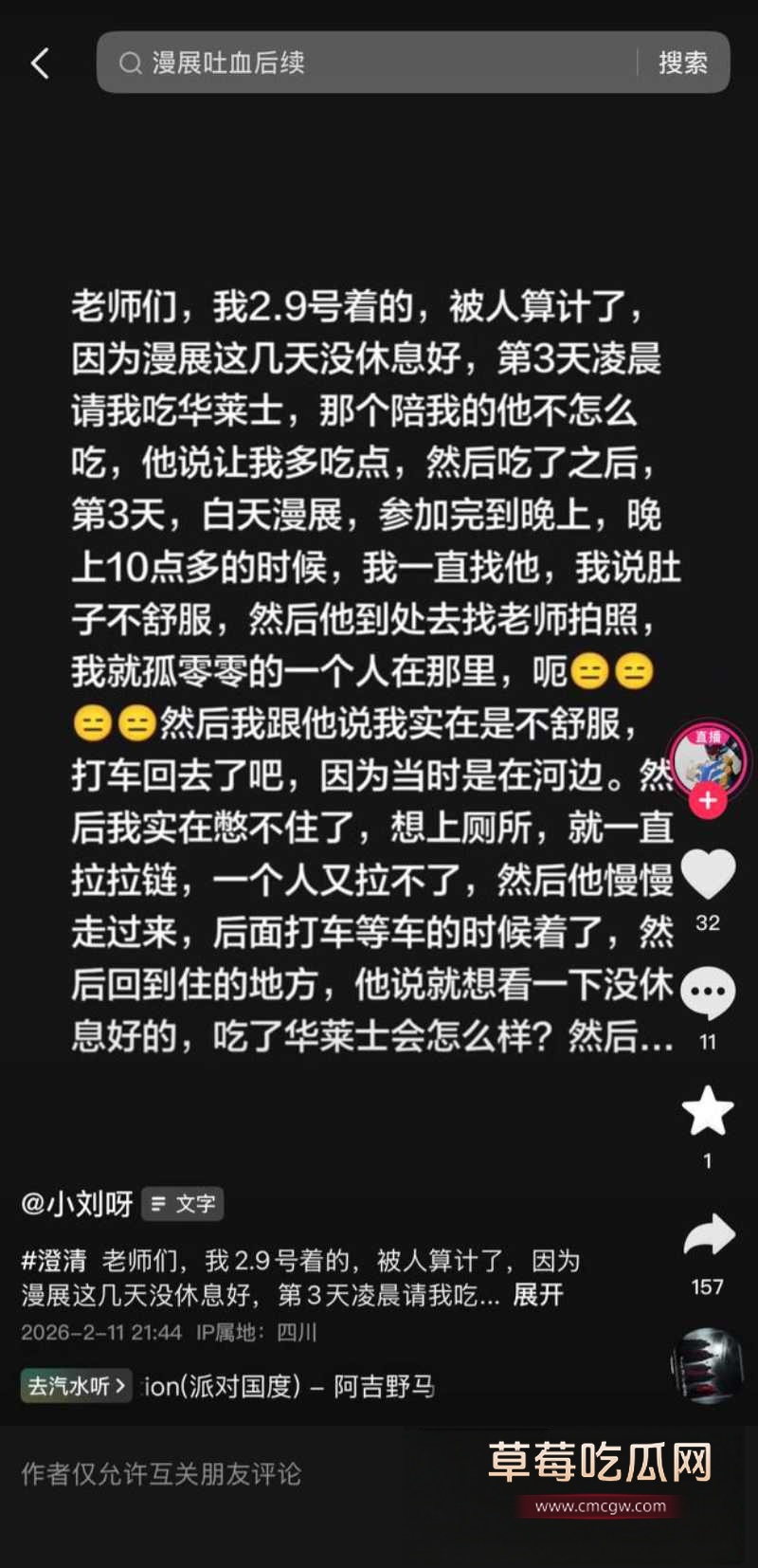Screen dimensions: 758x1568
Task: Expand the caption with 展开
Action: pyautogui.click(x=537, y=1295)
